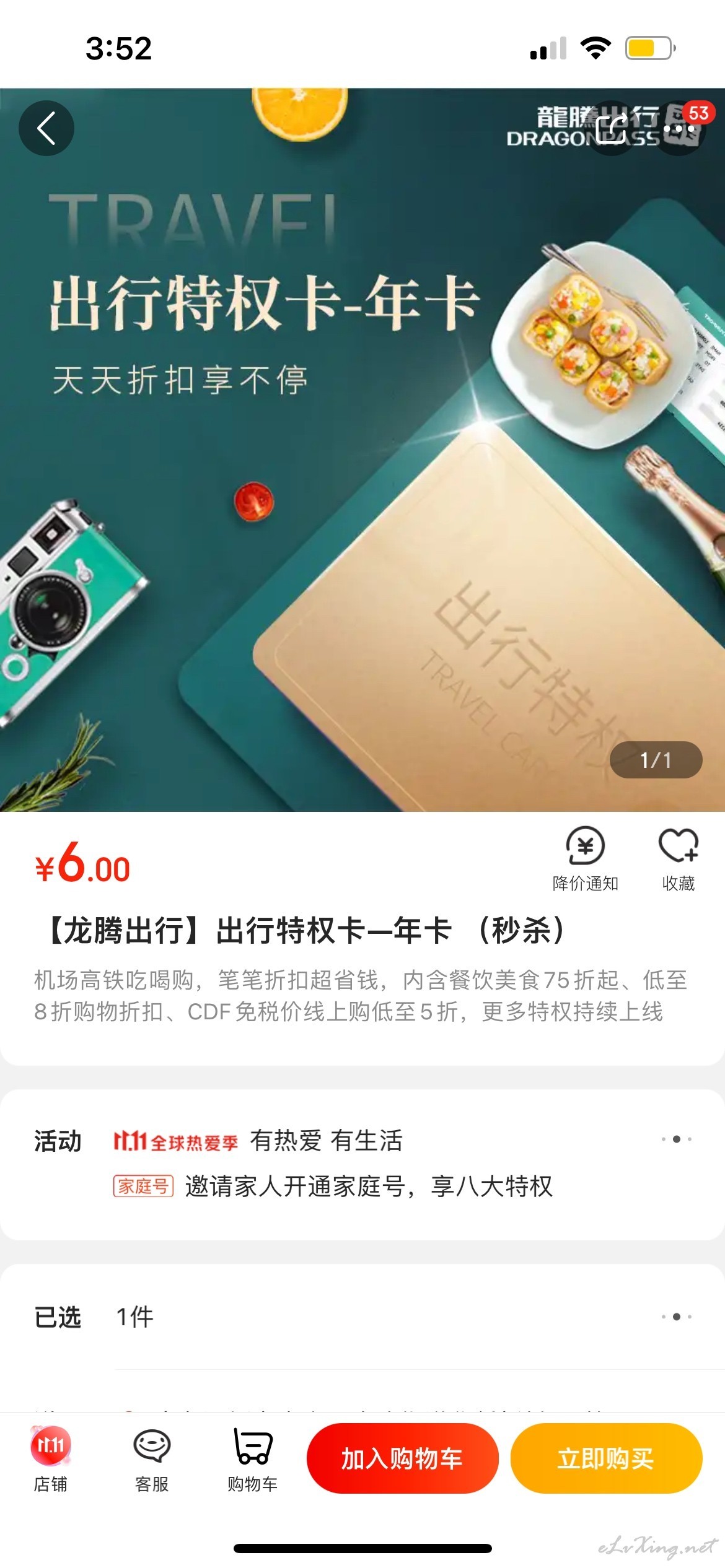Screen dimensions: 725x1568
Task: Tap 加入购物车 to add to cart
Action: (403, 1458)
